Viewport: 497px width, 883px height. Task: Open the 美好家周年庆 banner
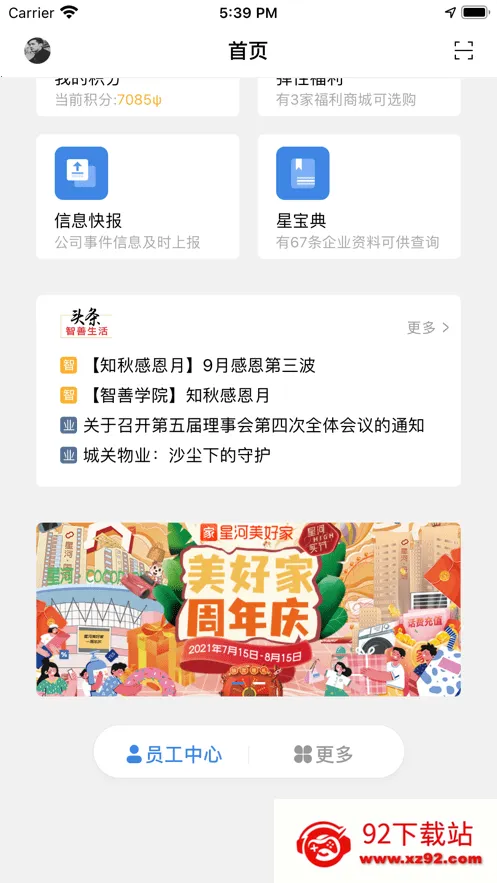point(248,609)
